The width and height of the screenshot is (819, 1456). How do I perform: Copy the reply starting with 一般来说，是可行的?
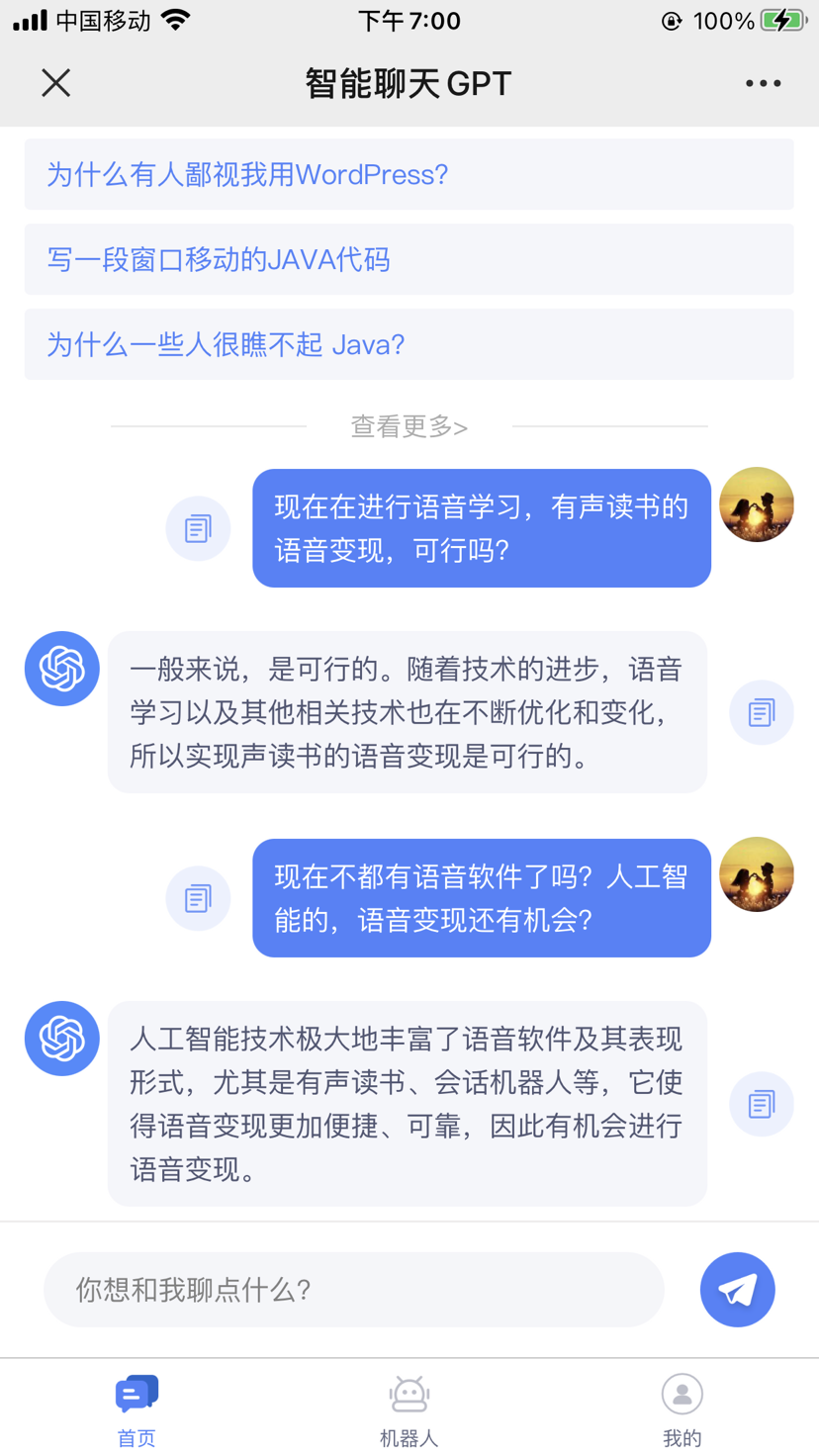point(761,712)
